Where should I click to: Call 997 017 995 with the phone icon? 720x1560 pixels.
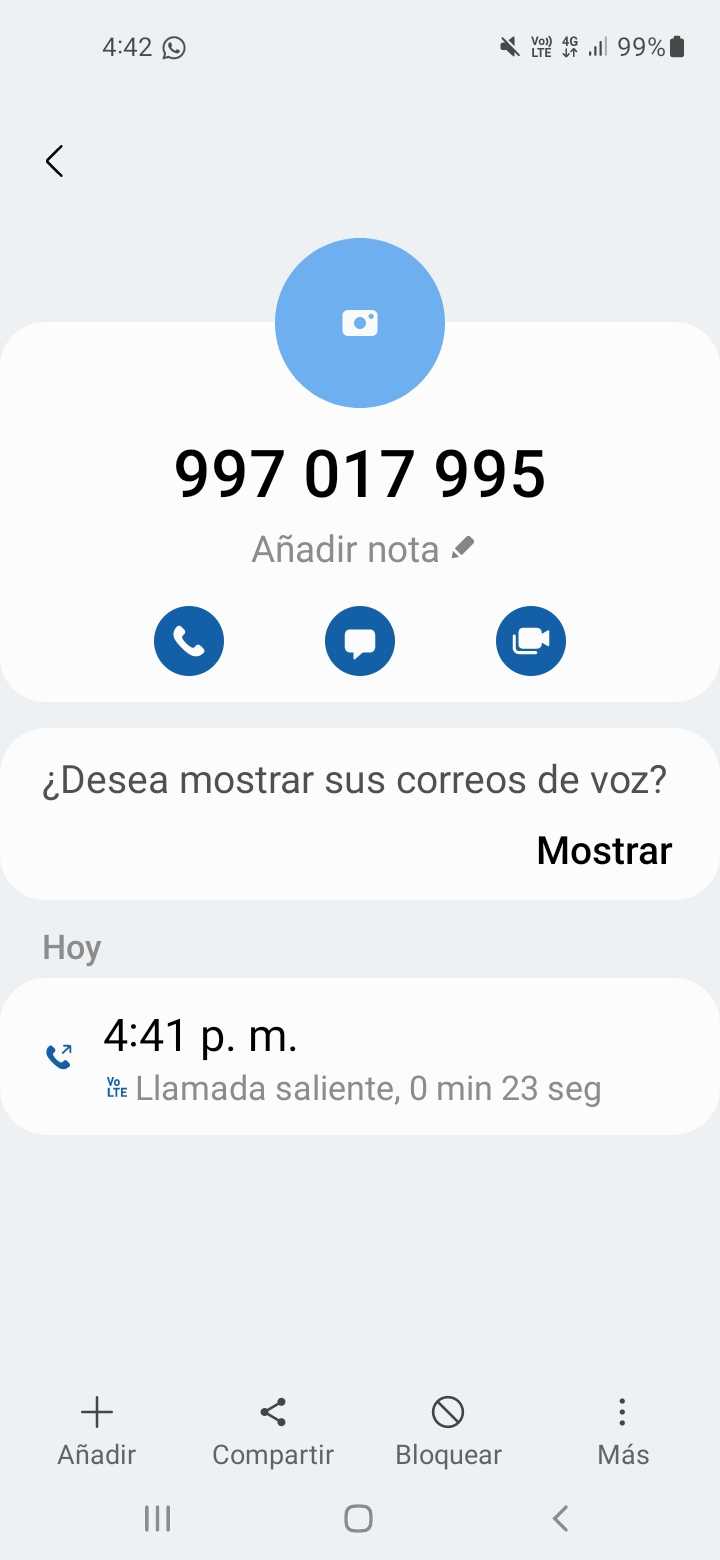189,641
